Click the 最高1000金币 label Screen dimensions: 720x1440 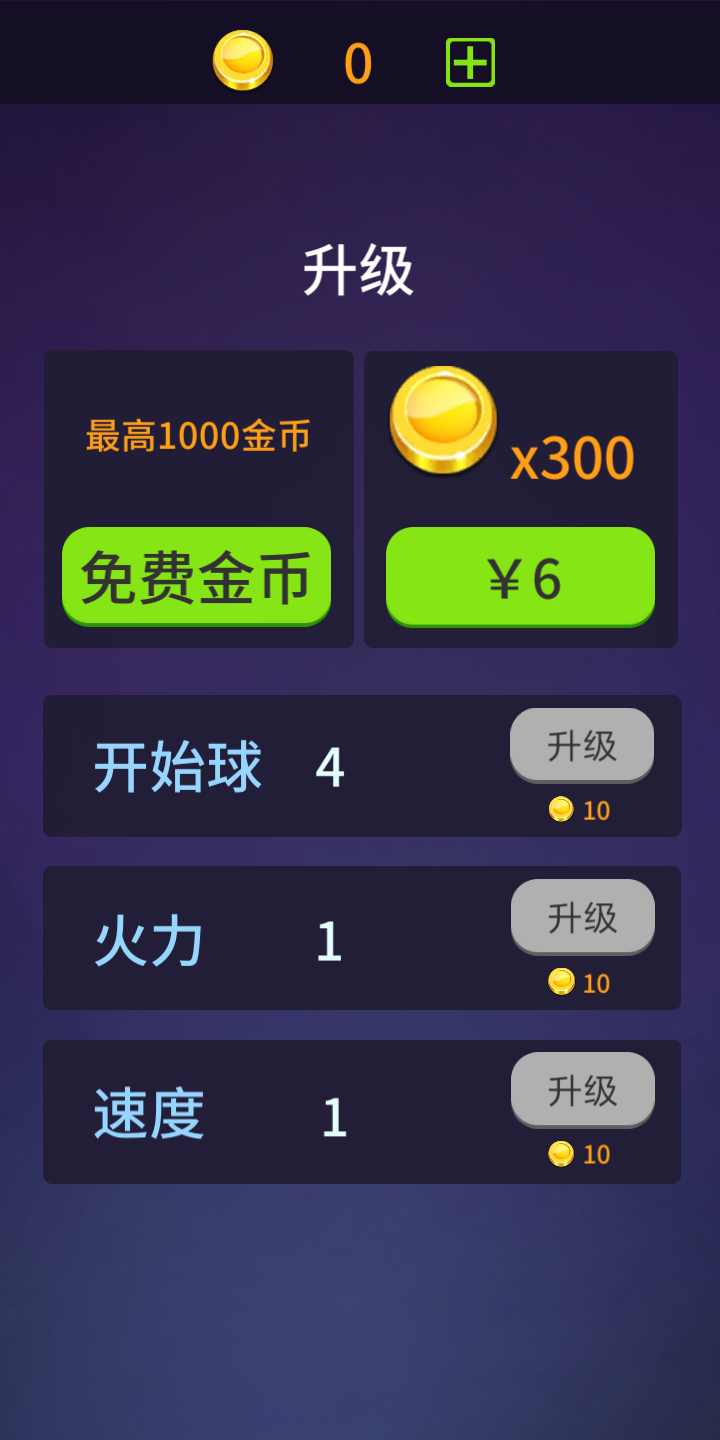pos(197,435)
